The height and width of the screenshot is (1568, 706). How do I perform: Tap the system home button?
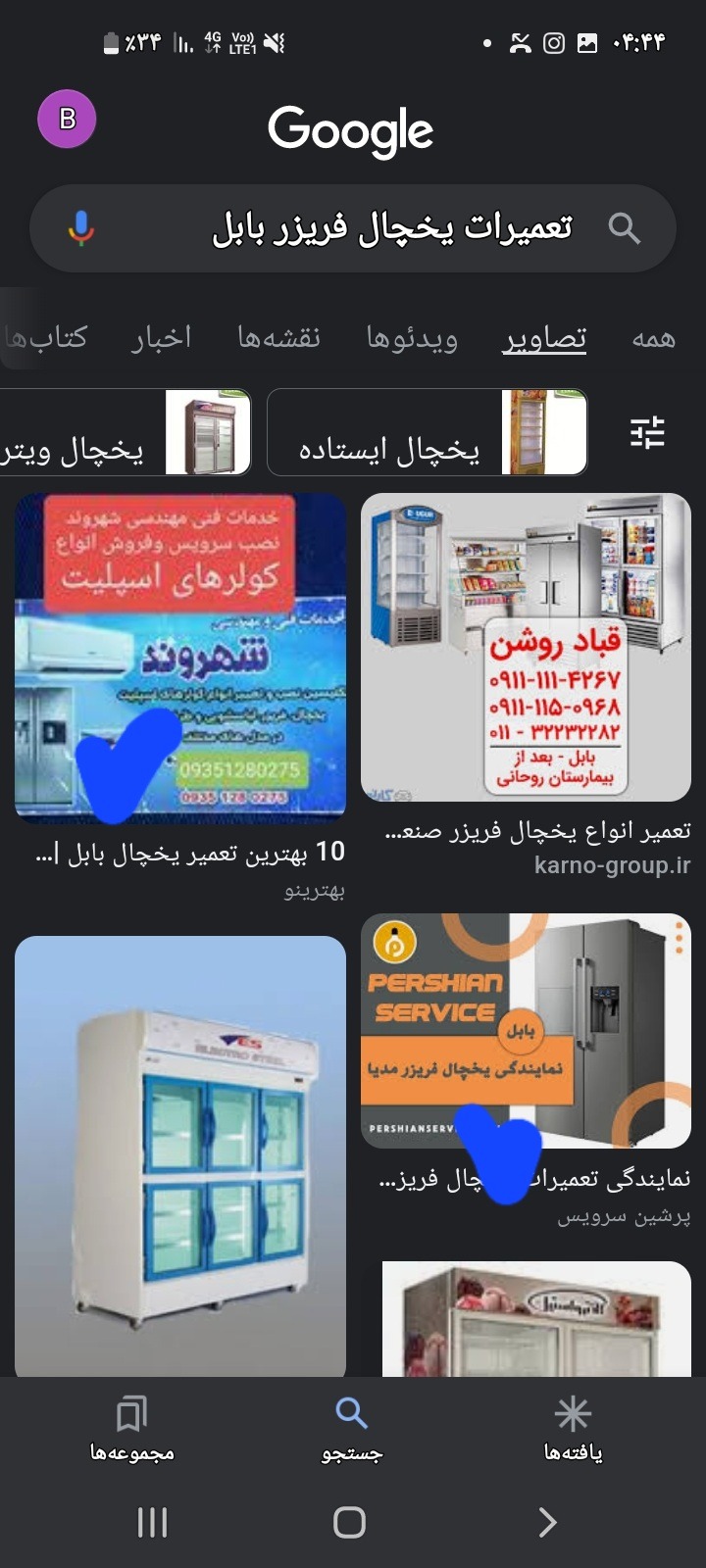pos(349,1522)
